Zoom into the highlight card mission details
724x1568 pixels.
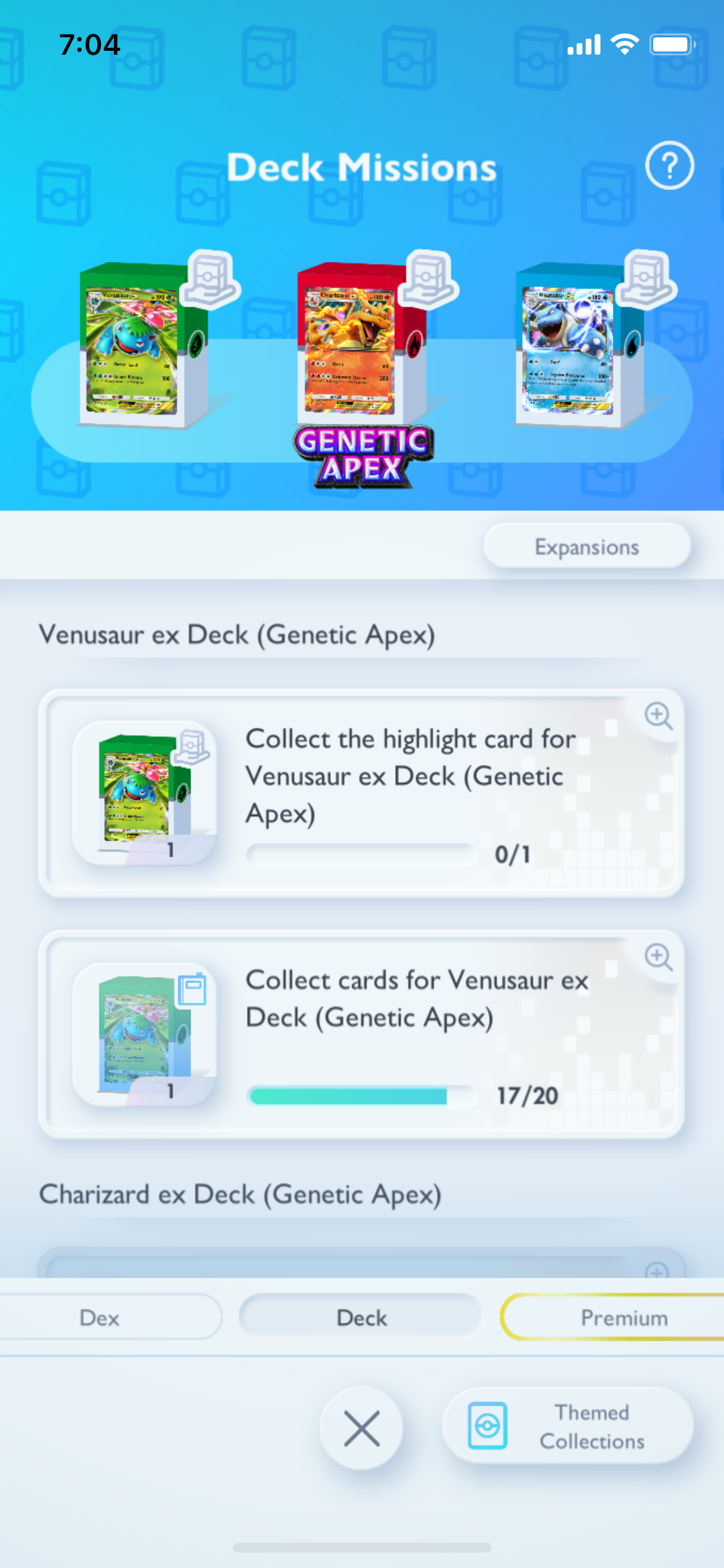[658, 716]
